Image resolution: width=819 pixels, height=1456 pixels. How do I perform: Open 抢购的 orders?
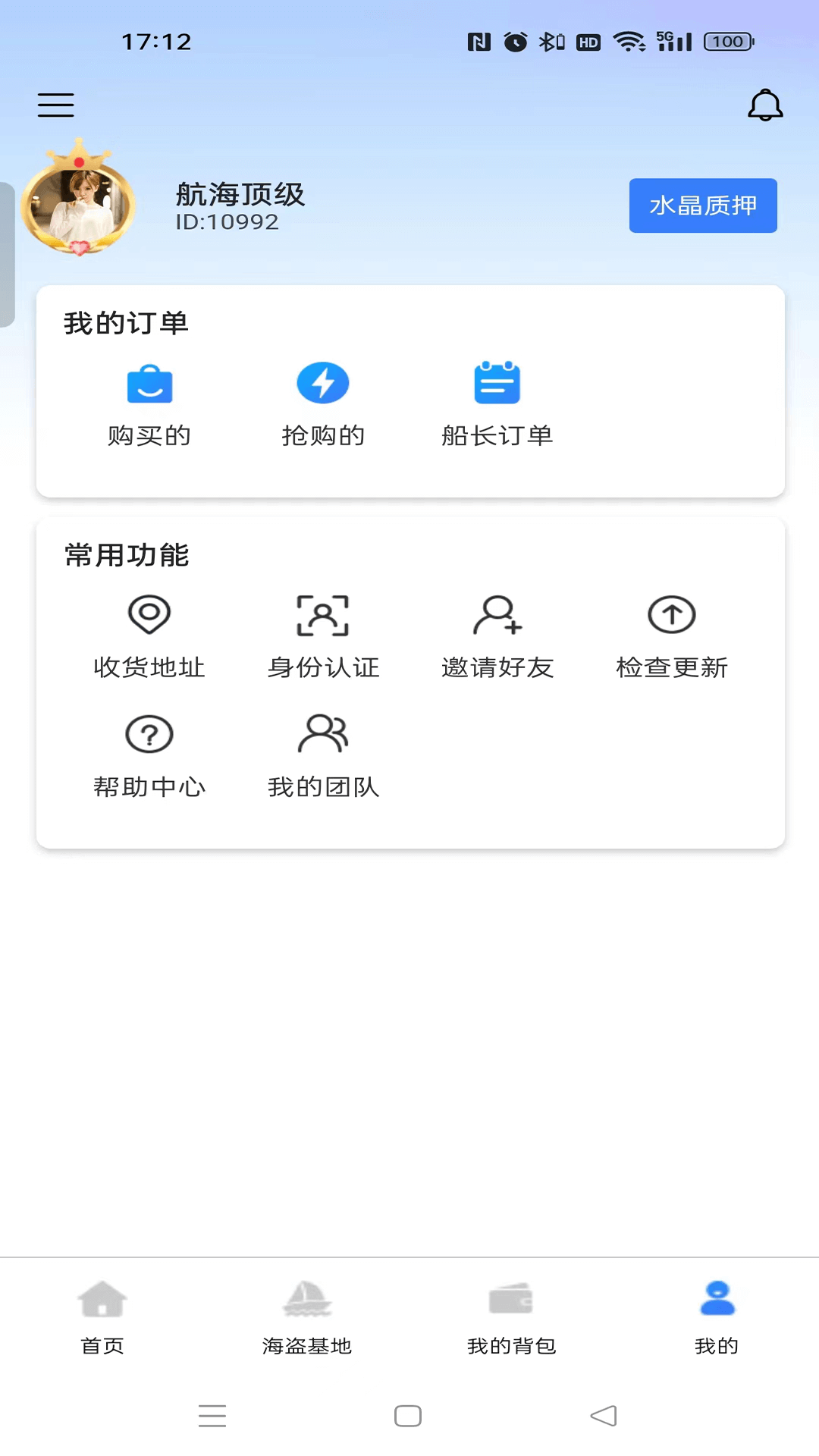tap(323, 403)
